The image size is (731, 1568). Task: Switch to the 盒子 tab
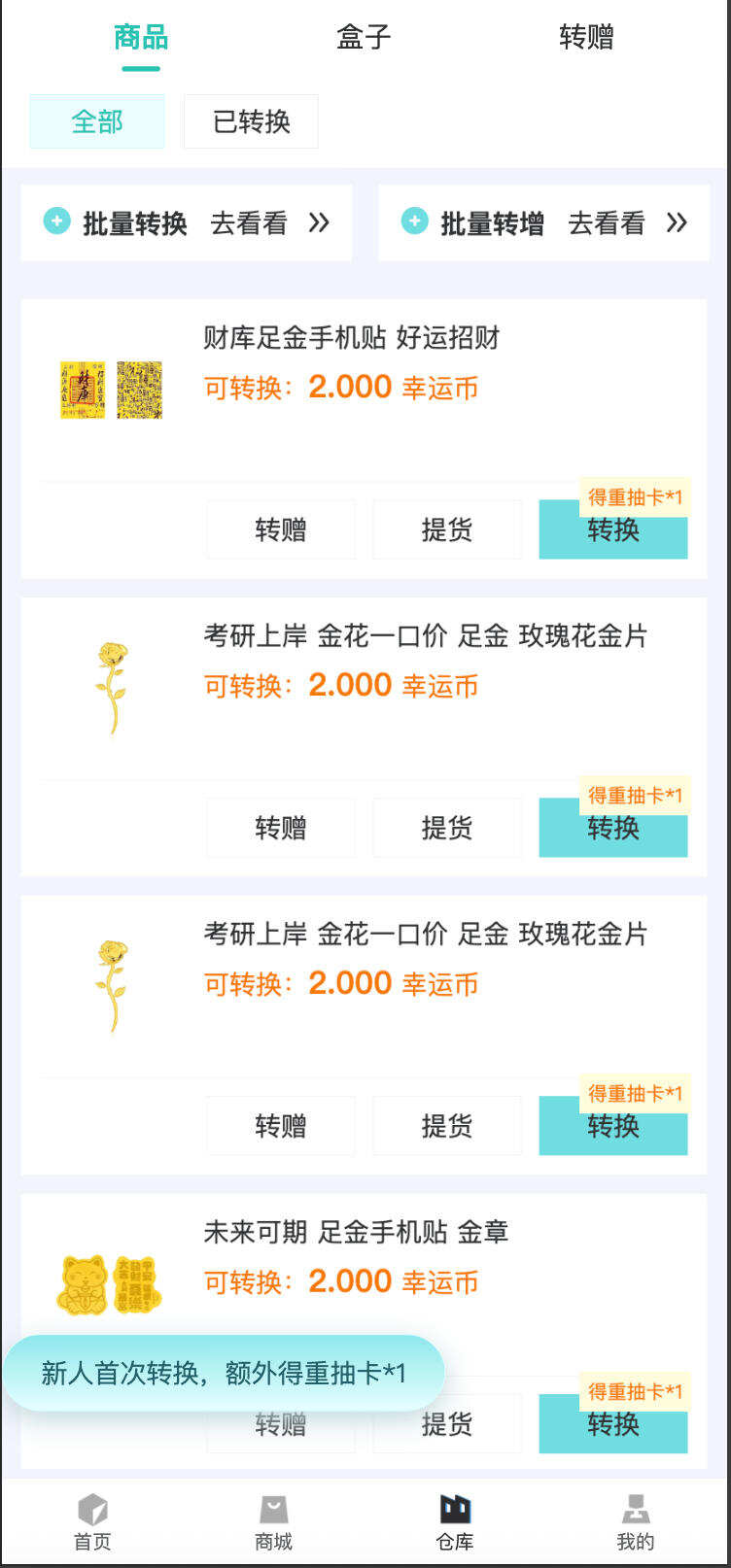click(365, 37)
